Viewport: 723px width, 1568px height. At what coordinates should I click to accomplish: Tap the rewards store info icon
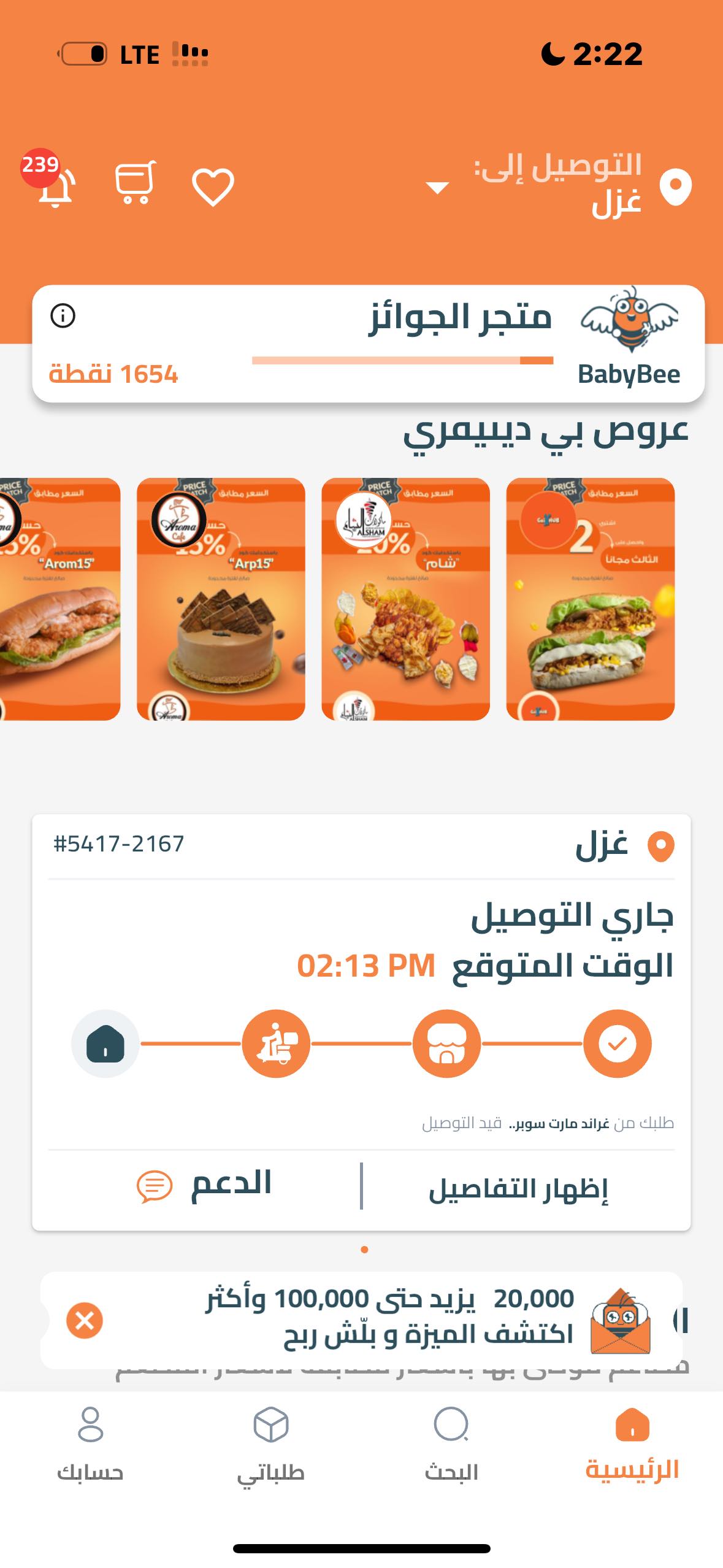tap(63, 316)
